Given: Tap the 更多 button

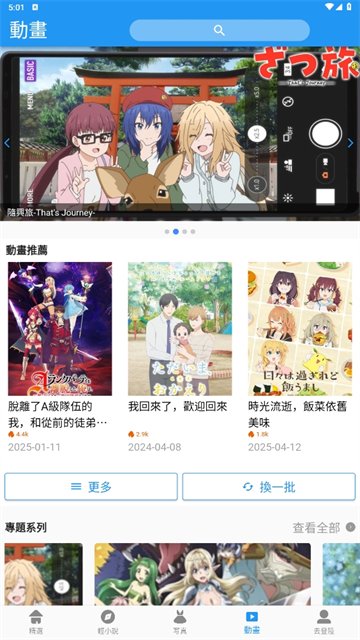Looking at the screenshot, I should click(91, 487).
